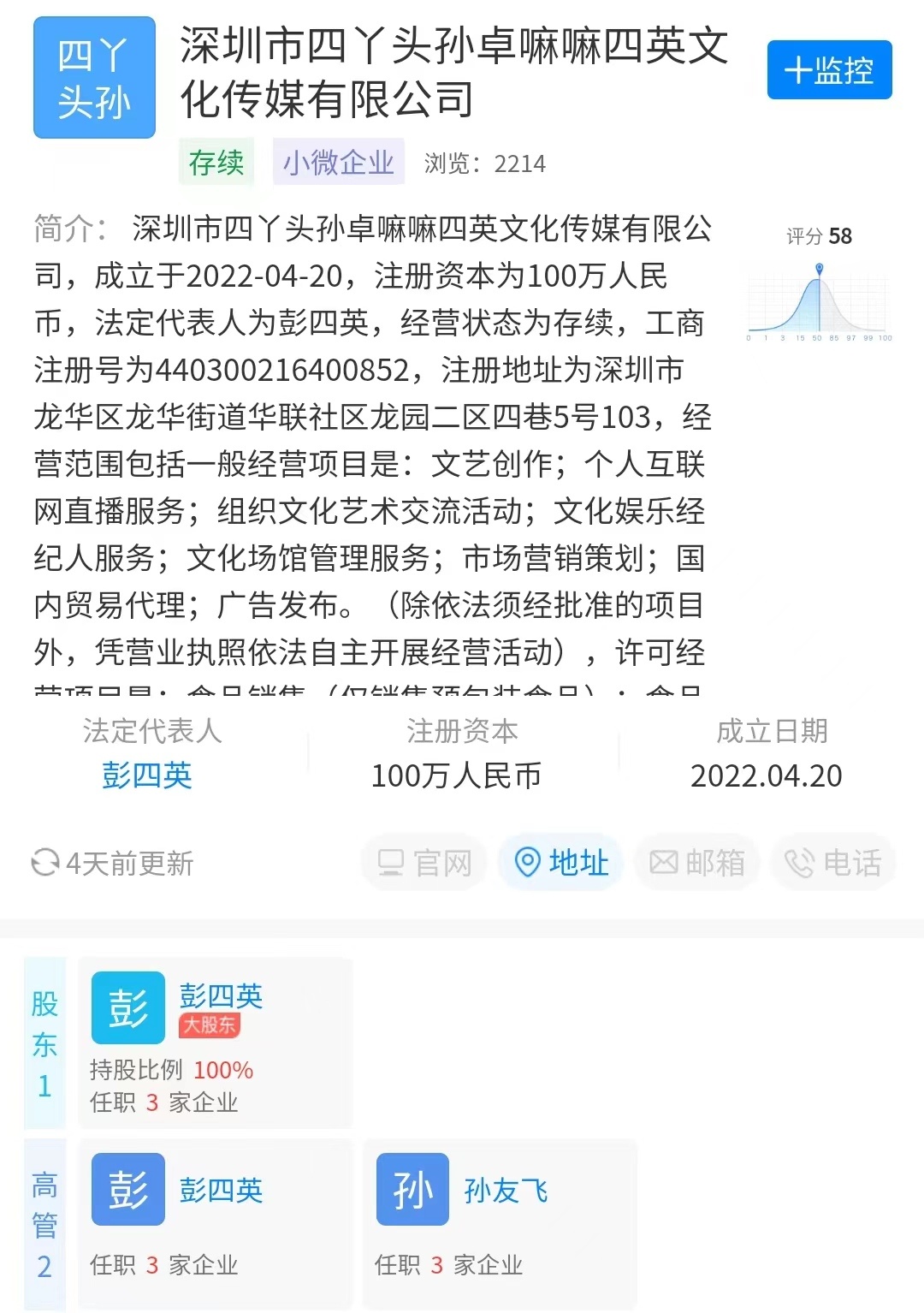Open legal representative 彭四英 link
924x1313 pixels.
(x=147, y=775)
